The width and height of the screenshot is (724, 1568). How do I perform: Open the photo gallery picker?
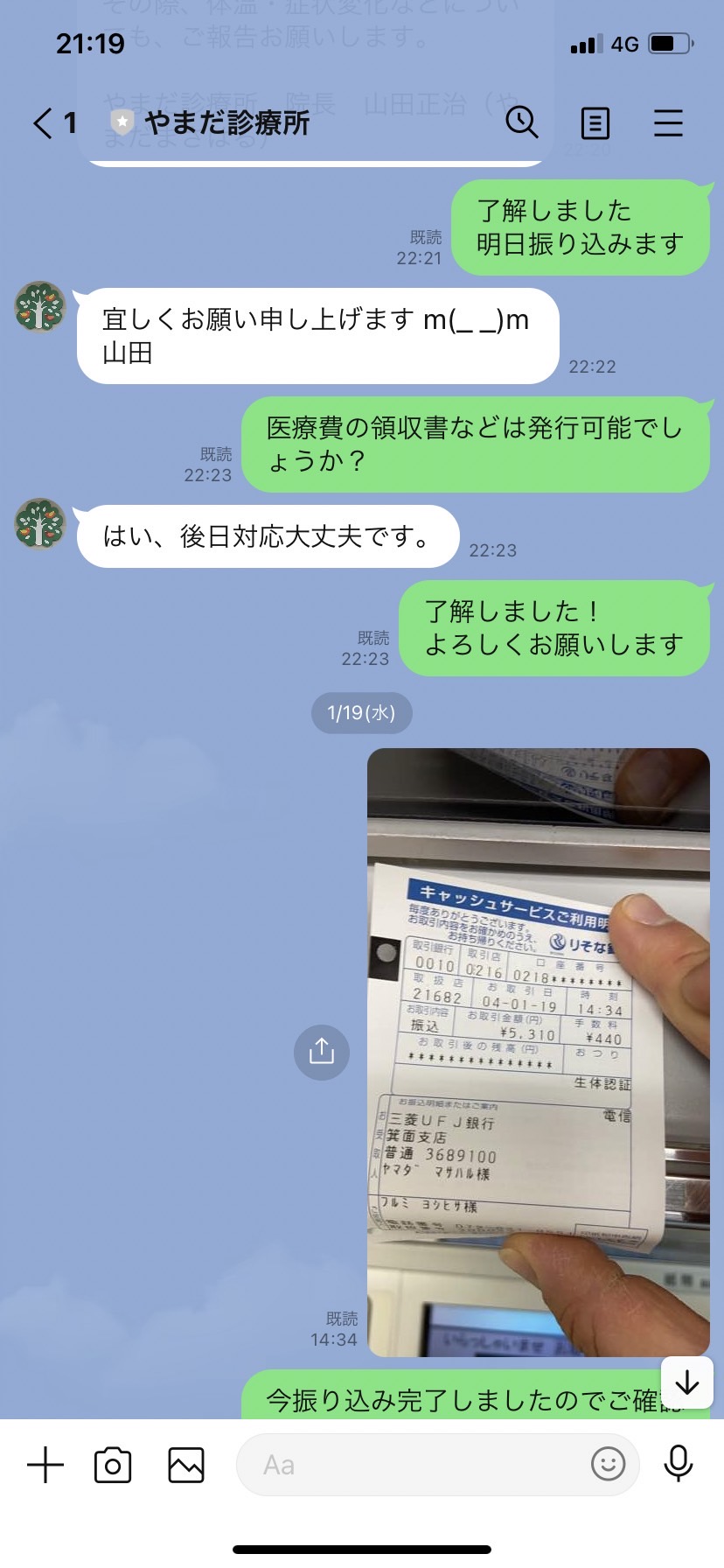186,1465
